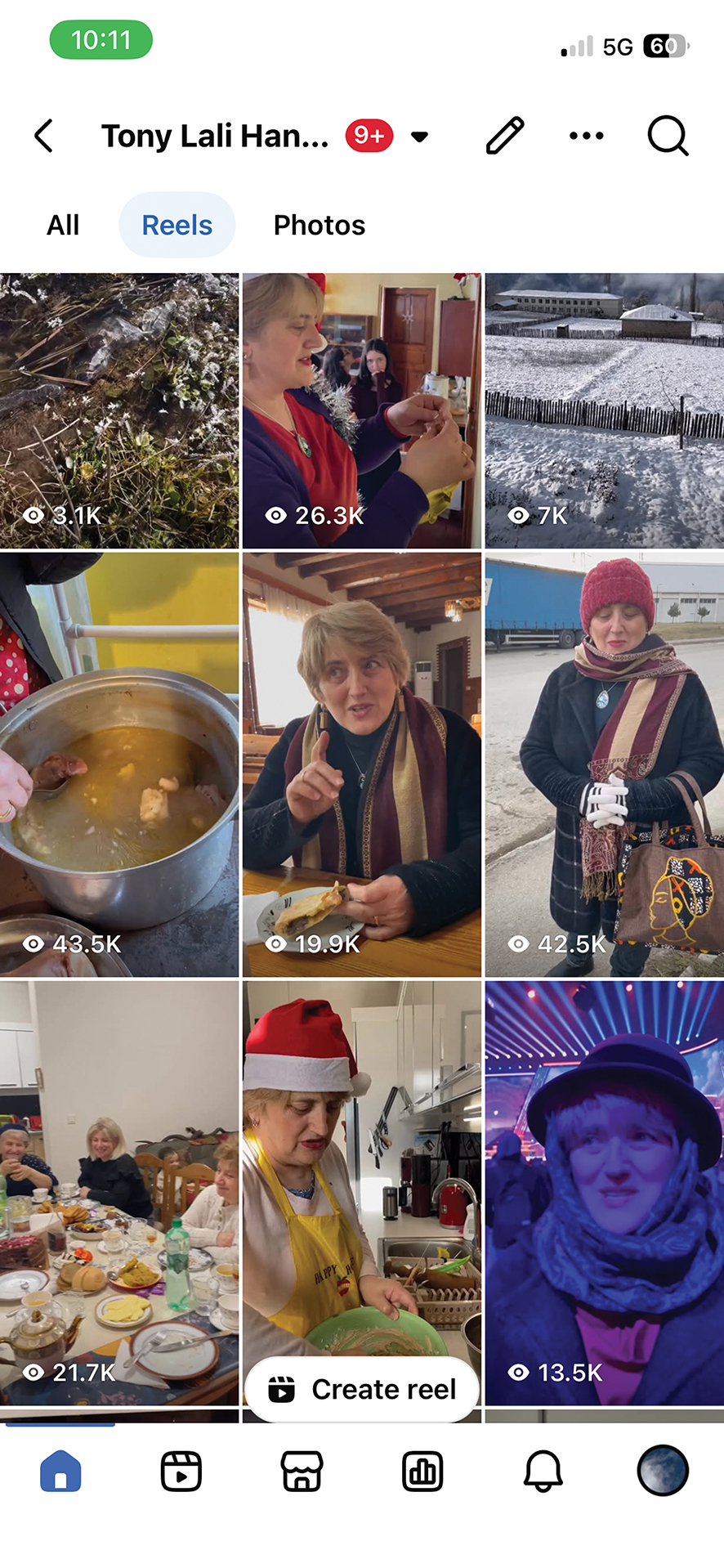Open search using the magnifier icon
This screenshot has height=1568, width=724.
(x=668, y=136)
